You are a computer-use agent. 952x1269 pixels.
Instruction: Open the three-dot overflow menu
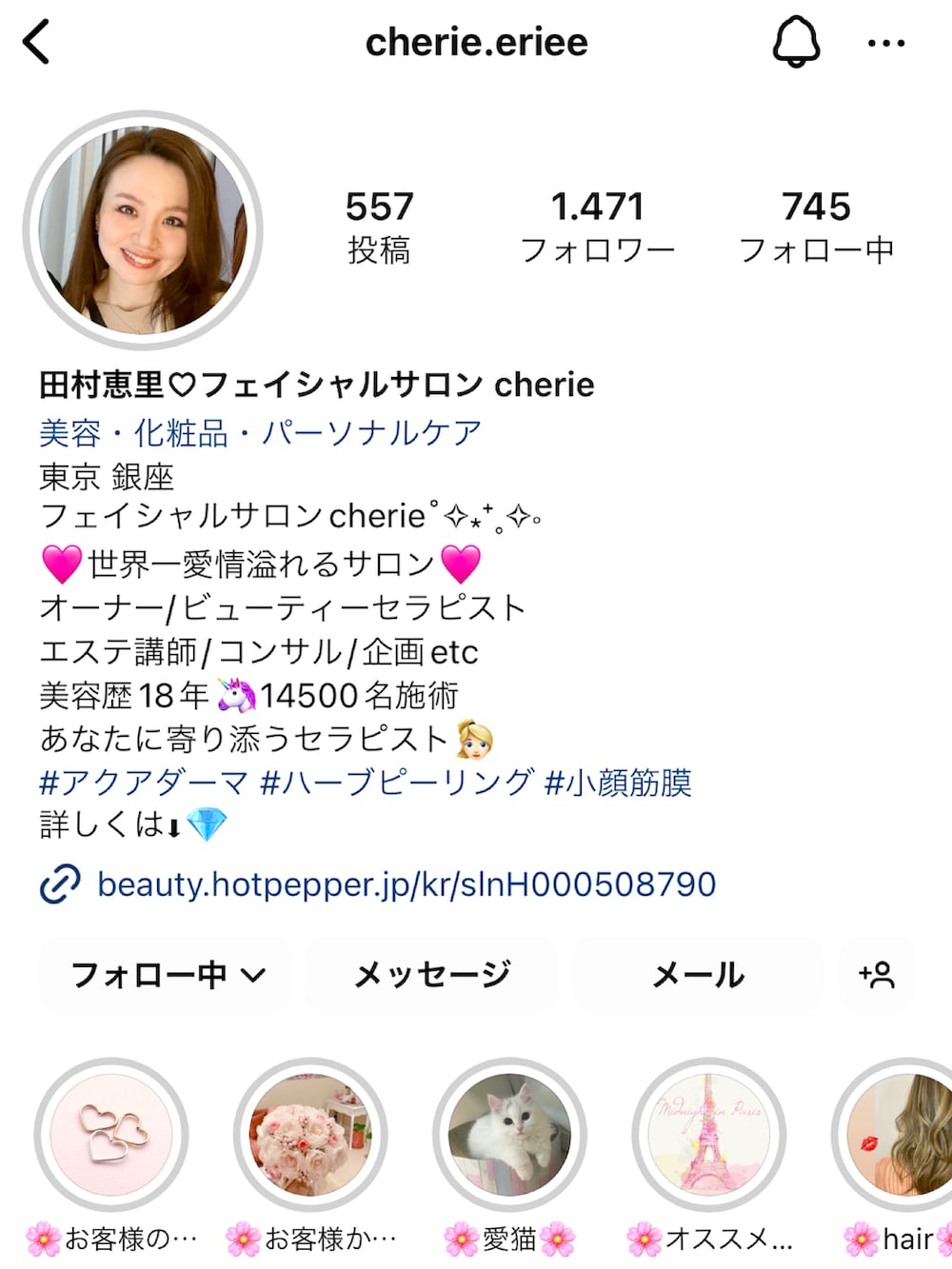tap(886, 43)
